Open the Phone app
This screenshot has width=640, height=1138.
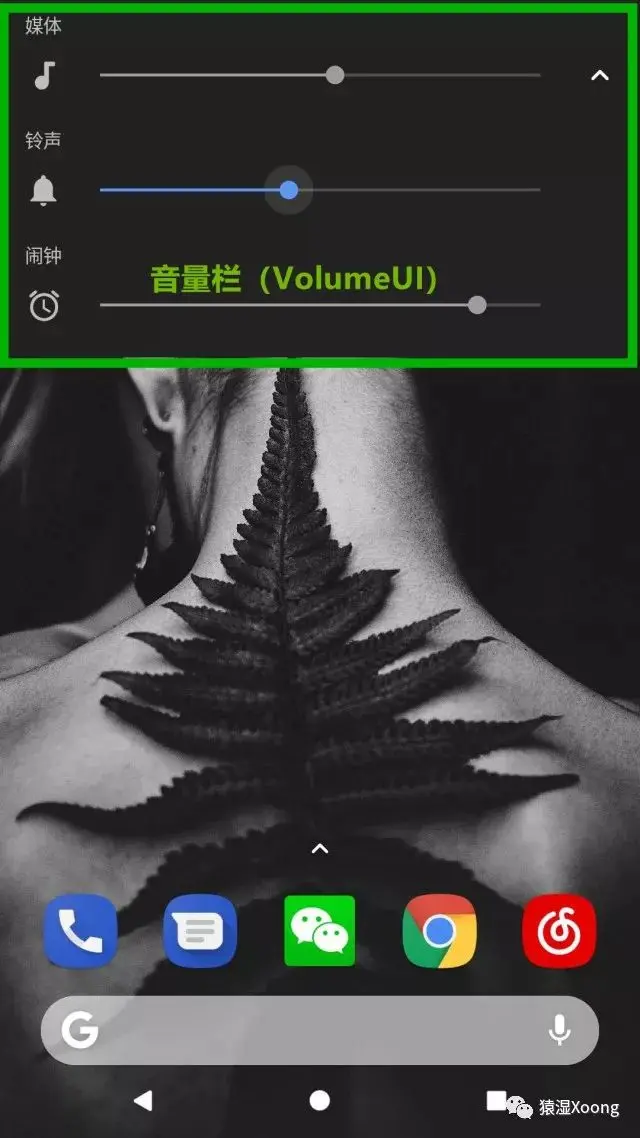[x=81, y=930]
